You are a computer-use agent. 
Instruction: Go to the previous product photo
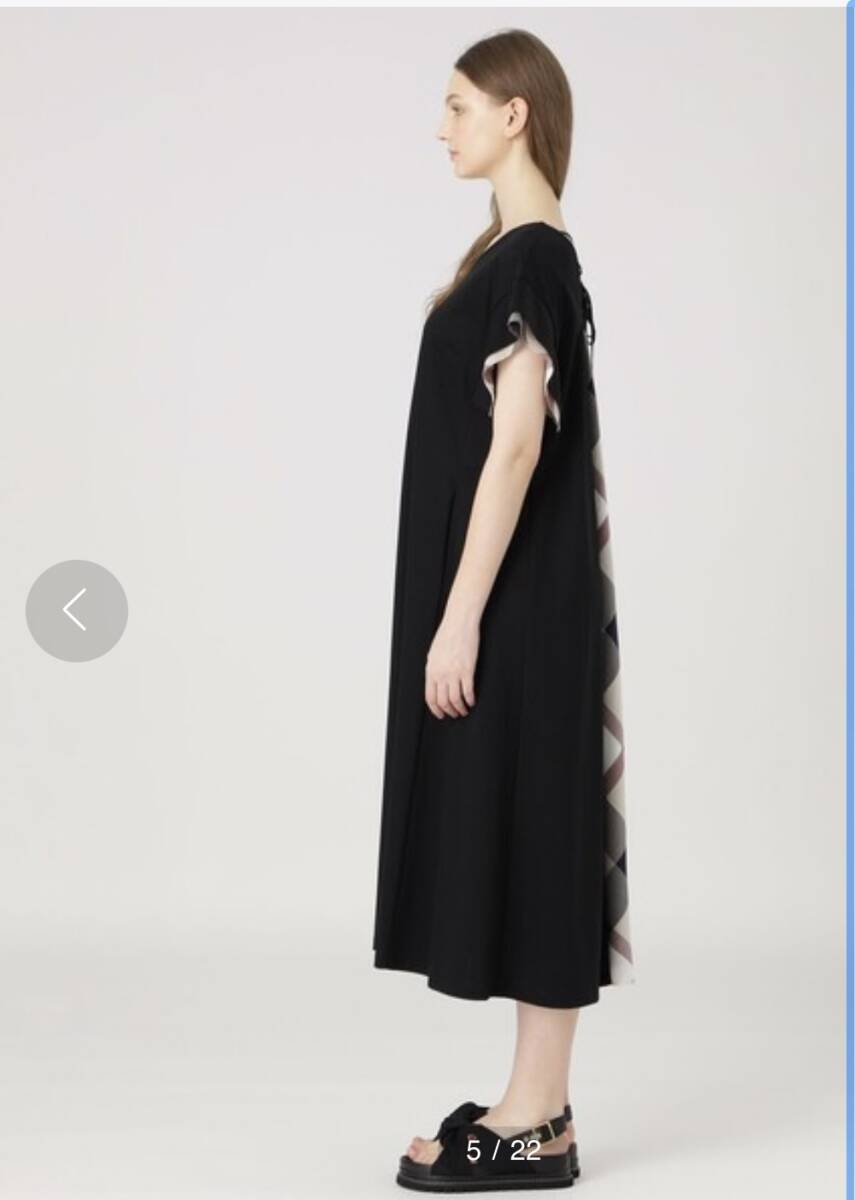tap(76, 610)
